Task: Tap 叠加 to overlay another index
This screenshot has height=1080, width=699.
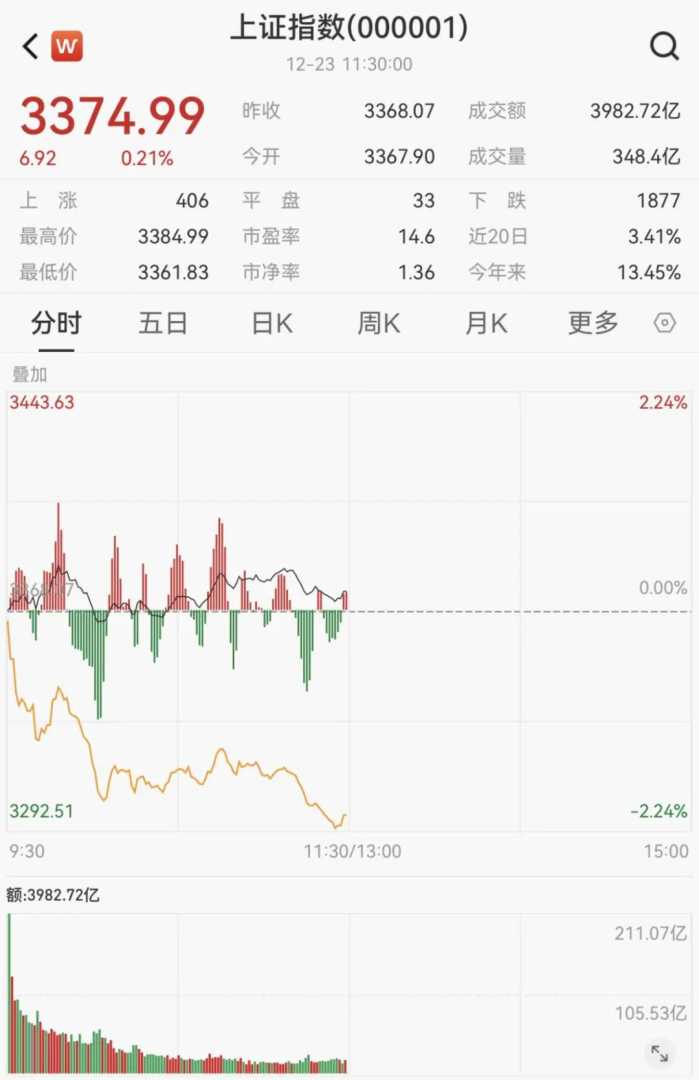Action: 29,374
